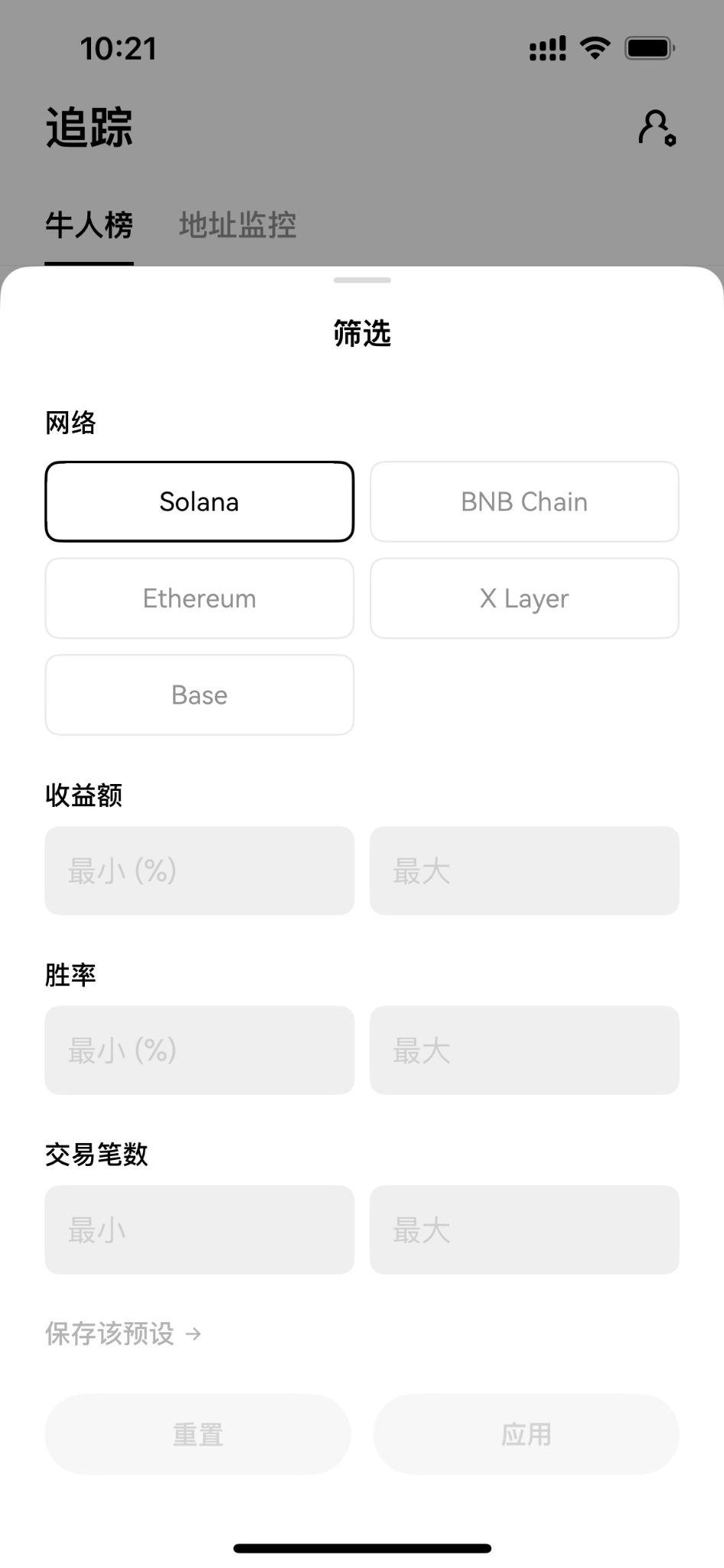
Task: Select the Base network
Action: tap(199, 694)
